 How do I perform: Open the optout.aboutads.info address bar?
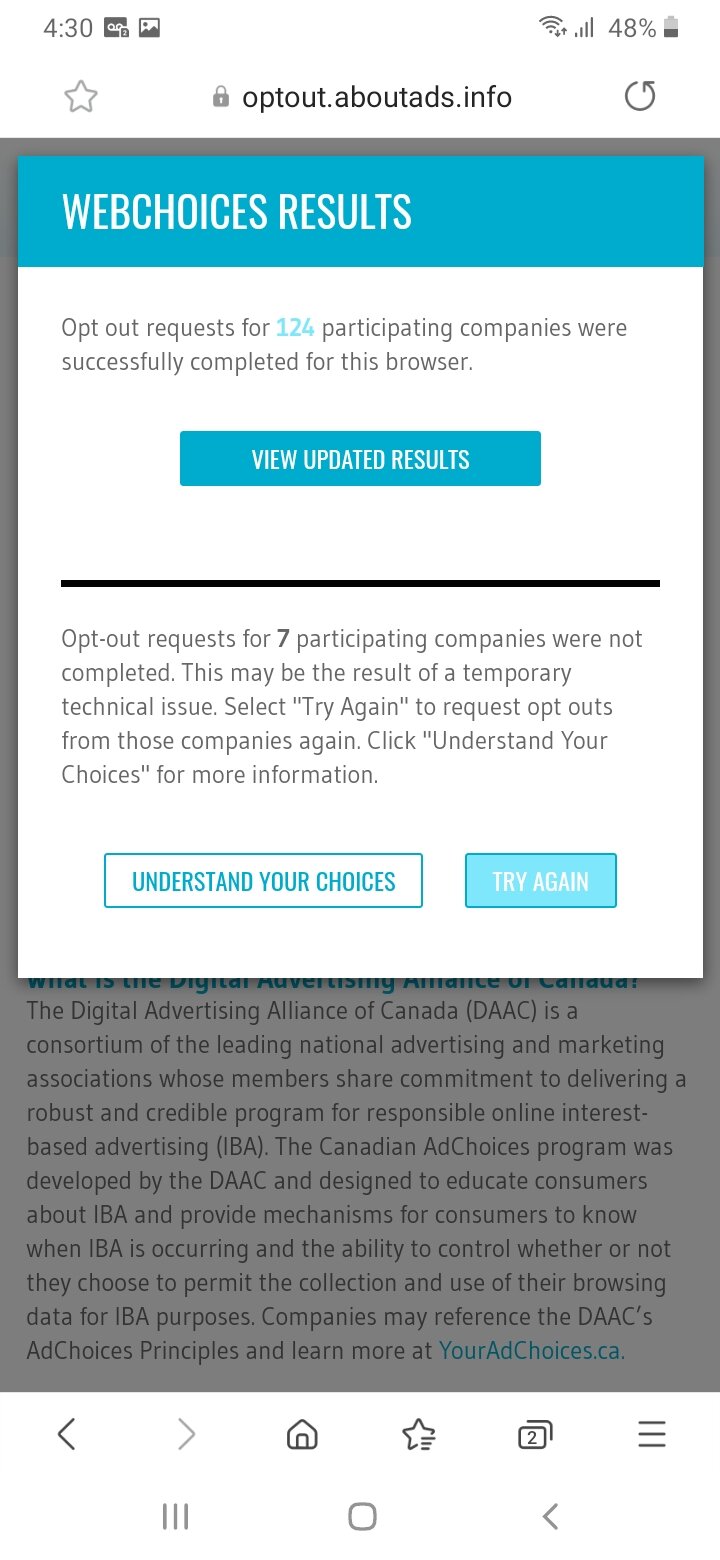pyautogui.click(x=362, y=97)
